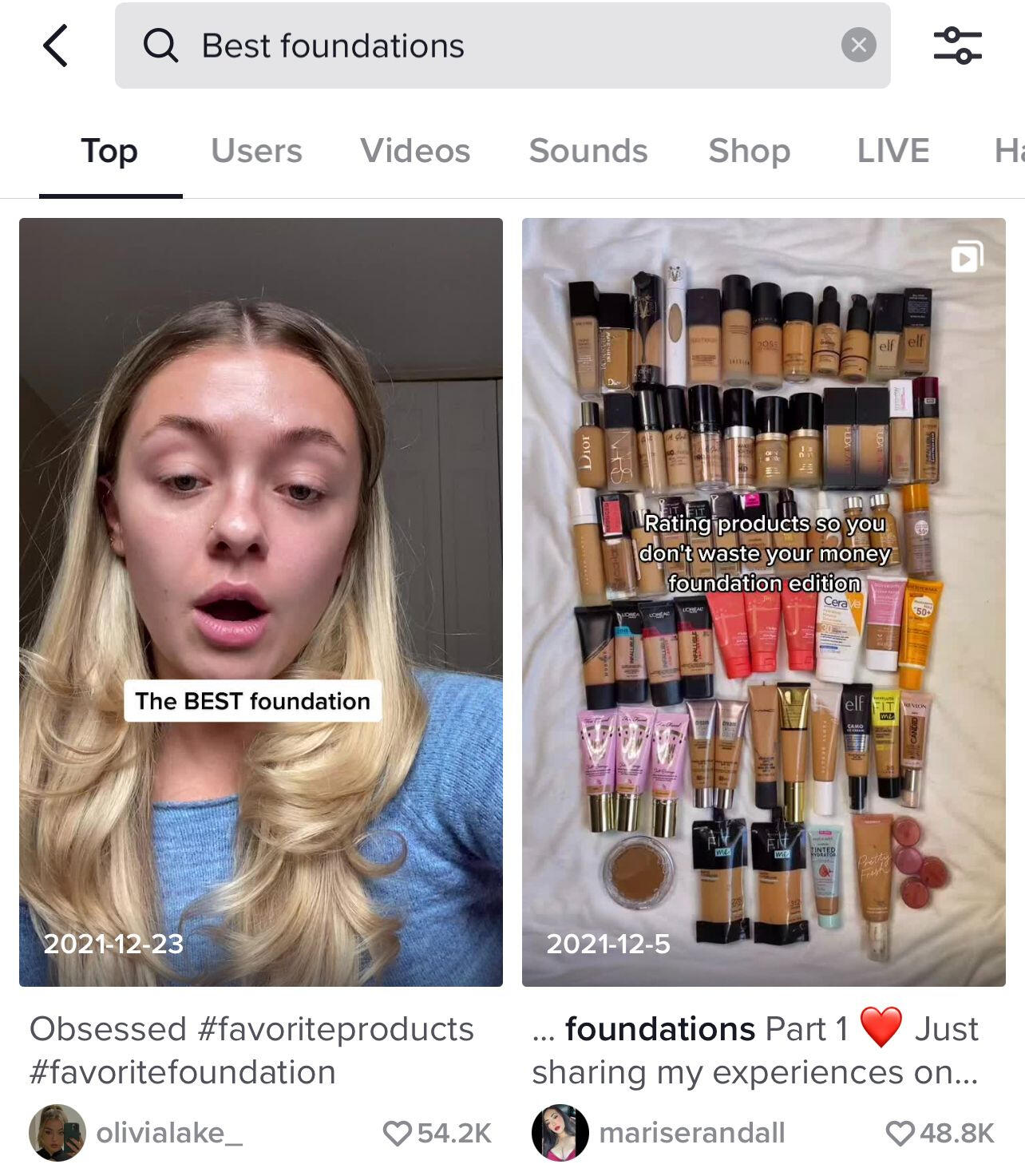Like mariserandall's video with 48.8K likes
This screenshot has height=1176, width=1025.
[900, 1133]
